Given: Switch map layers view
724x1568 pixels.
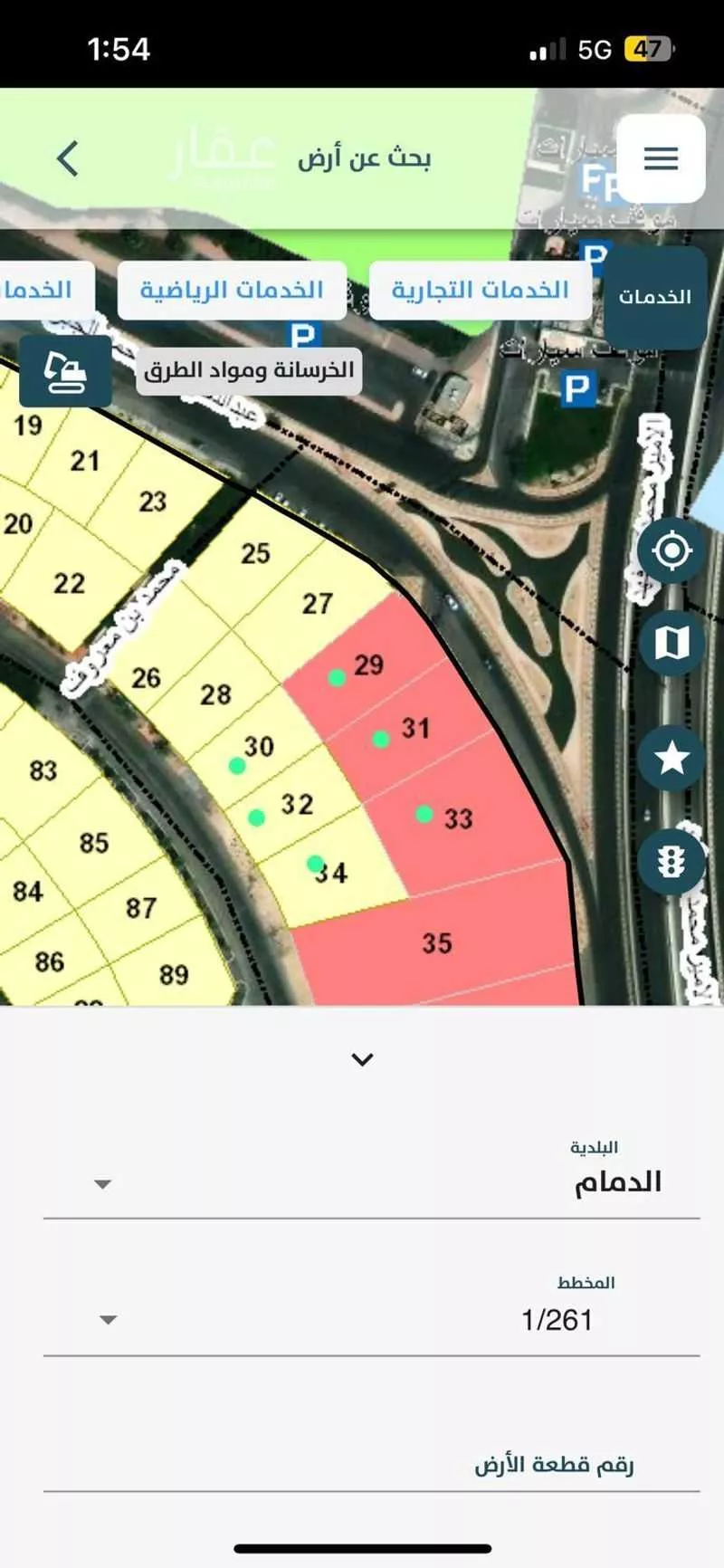Looking at the screenshot, I should [671, 644].
